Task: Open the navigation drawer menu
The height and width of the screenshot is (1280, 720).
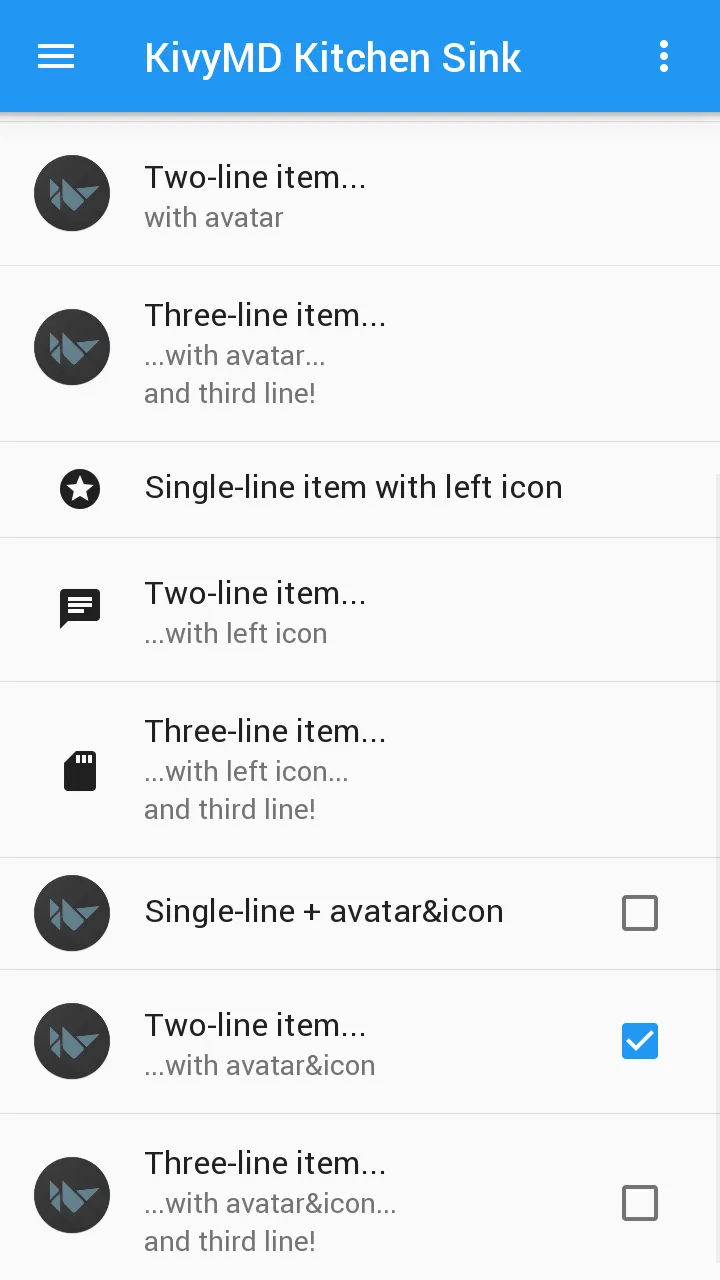Action: pos(56,57)
